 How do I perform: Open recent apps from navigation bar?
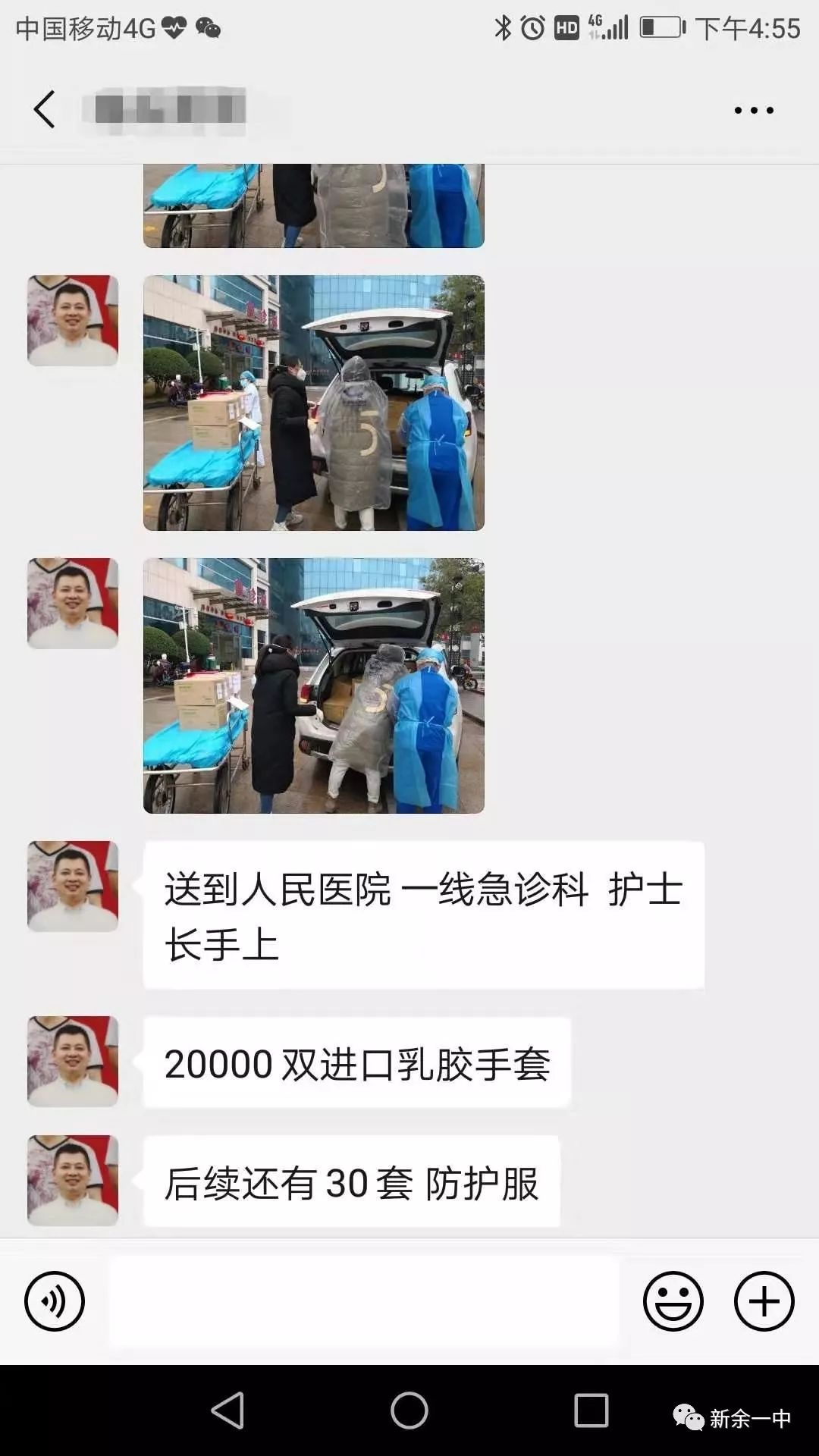pyautogui.click(x=591, y=1410)
